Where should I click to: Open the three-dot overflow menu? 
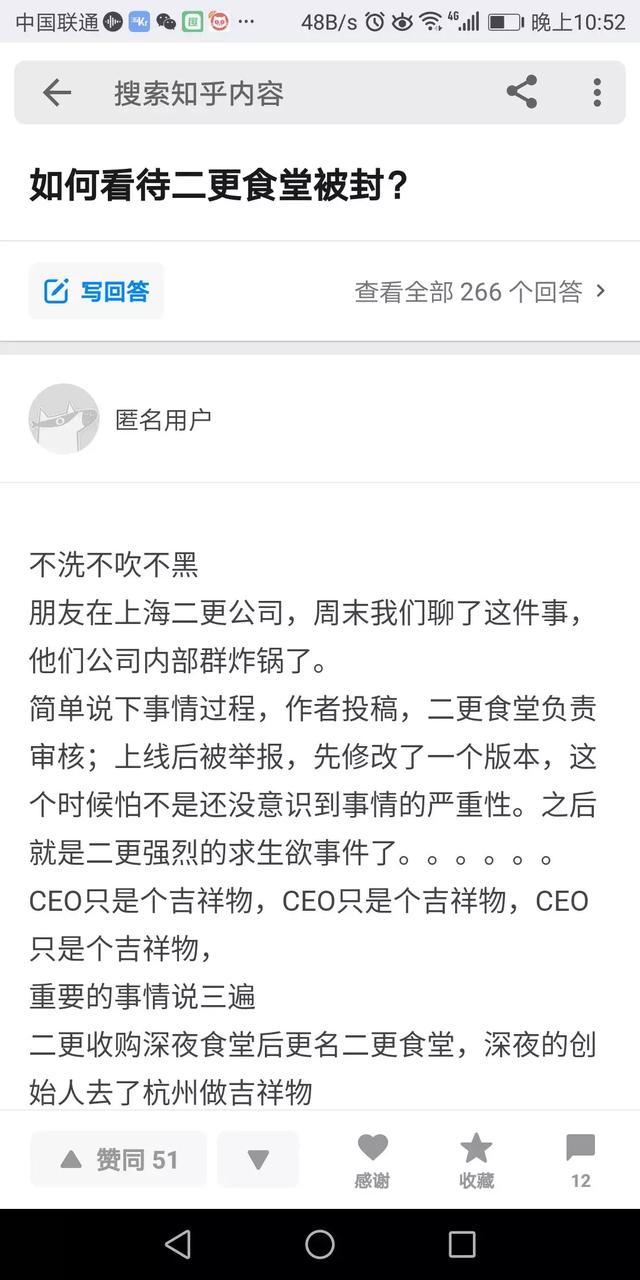(x=597, y=93)
